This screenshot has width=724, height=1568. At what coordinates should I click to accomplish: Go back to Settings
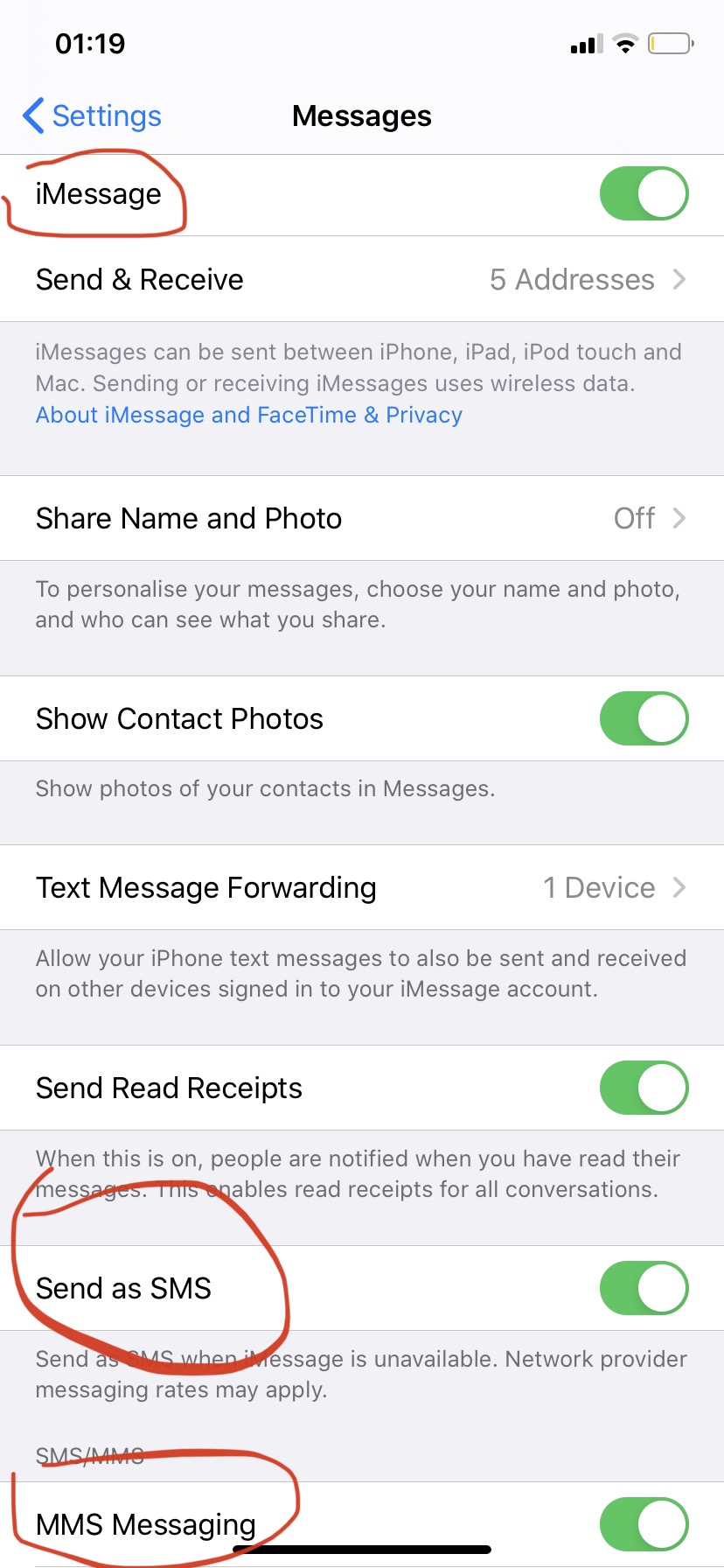(x=92, y=115)
